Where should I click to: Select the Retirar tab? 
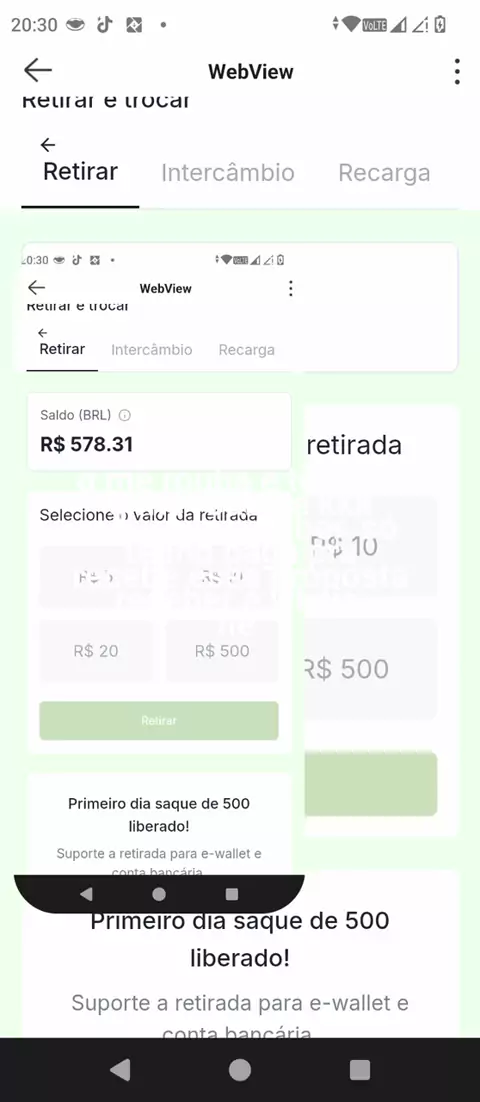[80, 171]
